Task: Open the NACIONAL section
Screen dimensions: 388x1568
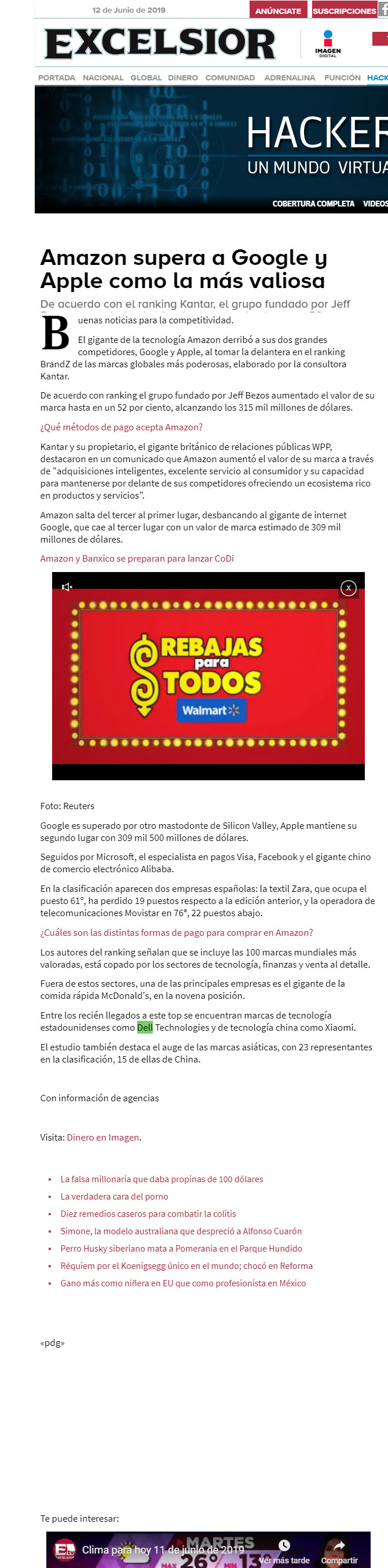Action: click(103, 78)
